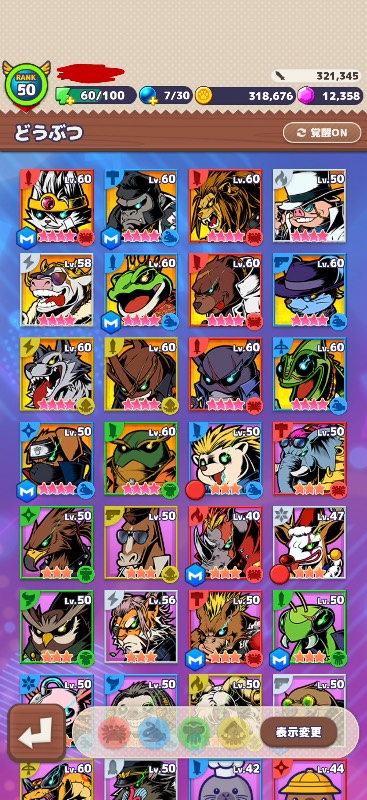Viewport: 367px width, 800px height.
Task: Open the green frog Lv.60 character
Action: click(141, 291)
